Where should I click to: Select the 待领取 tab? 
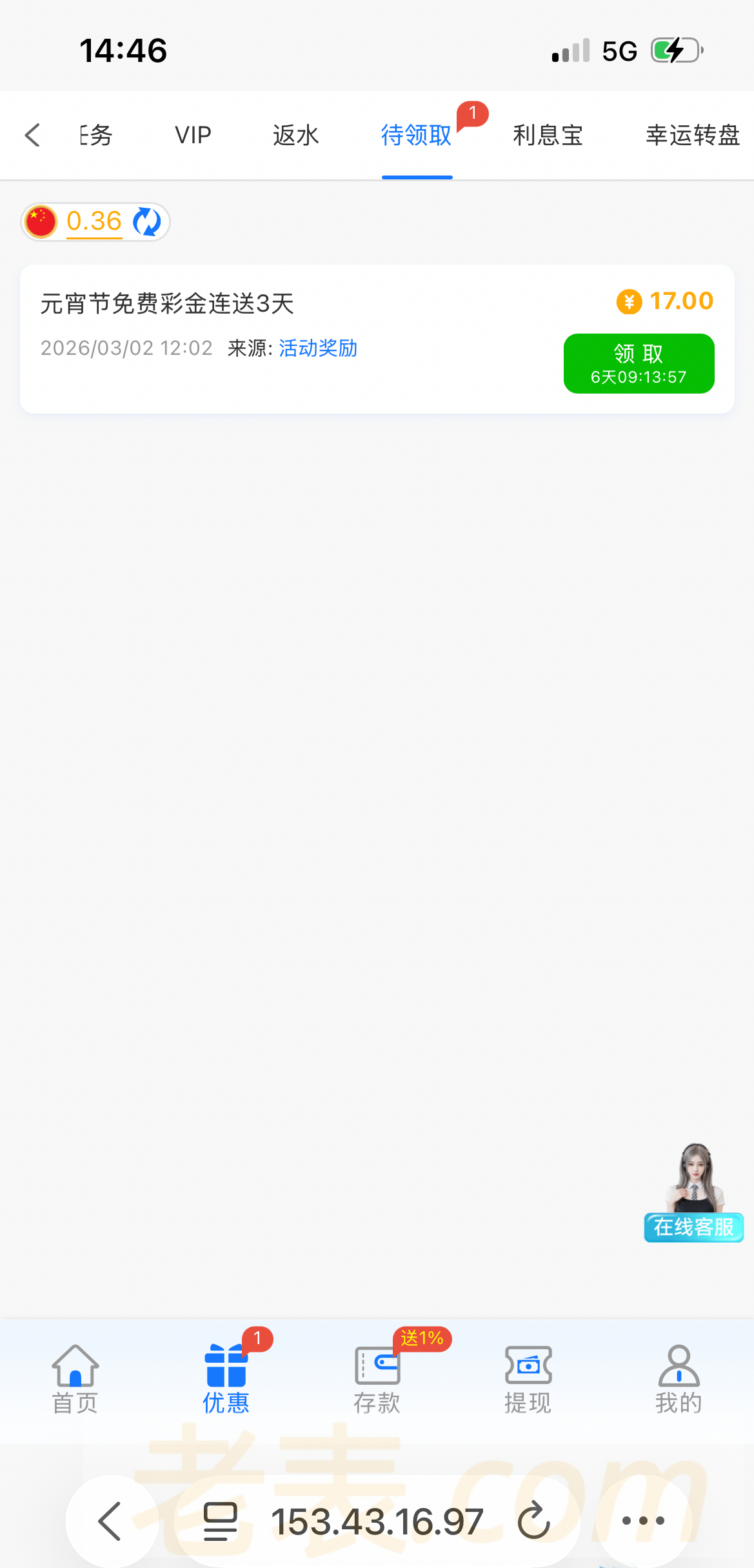pos(417,136)
